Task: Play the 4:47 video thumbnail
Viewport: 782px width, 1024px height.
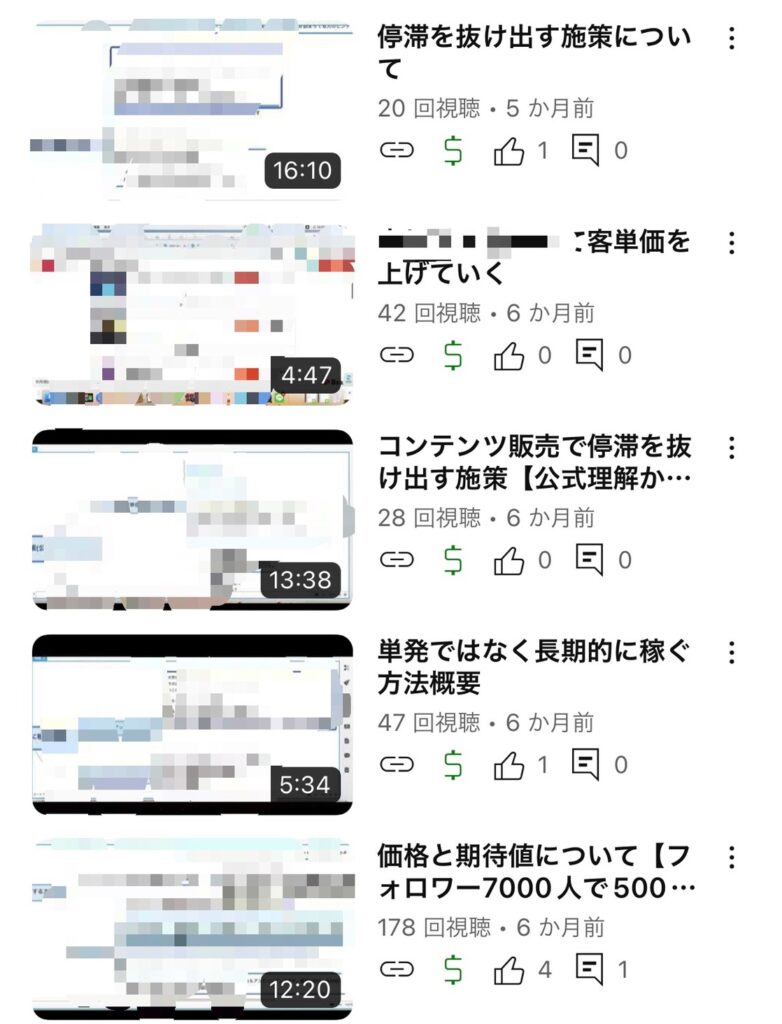Action: pyautogui.click(x=192, y=313)
